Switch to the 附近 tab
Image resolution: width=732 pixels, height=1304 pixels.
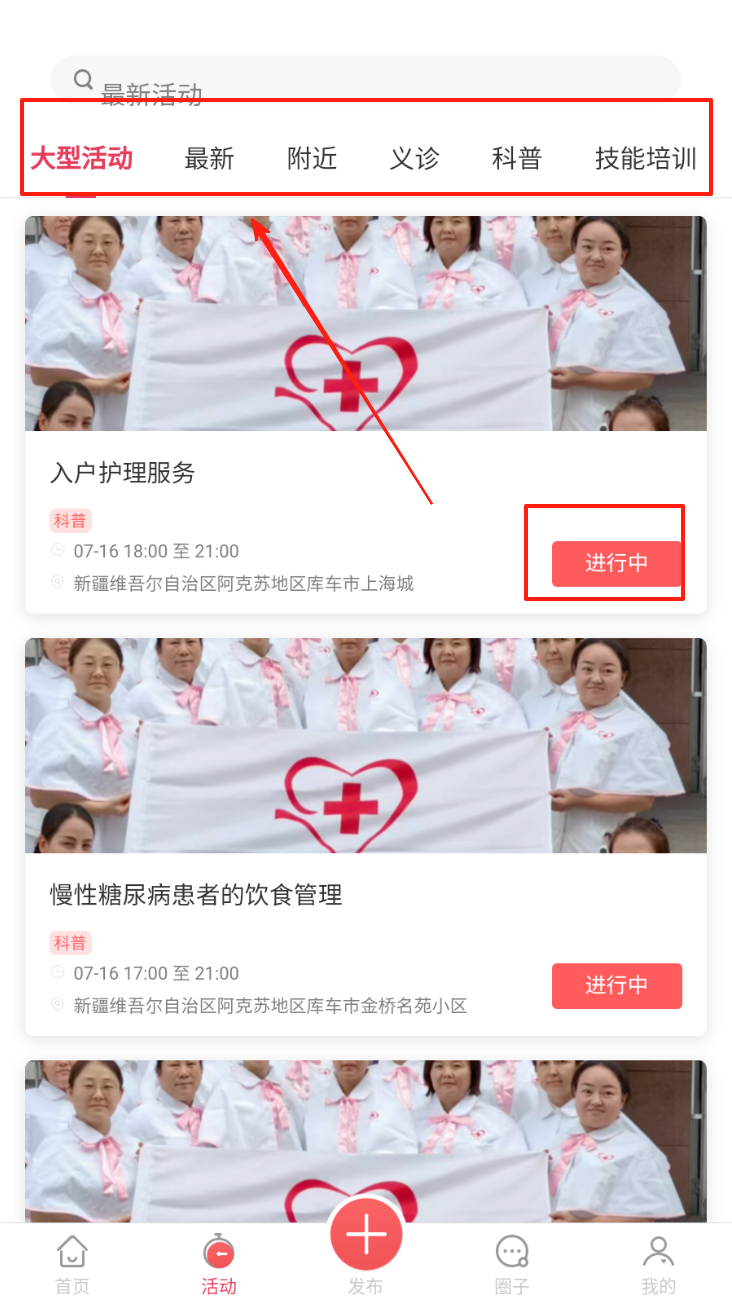tap(312, 158)
